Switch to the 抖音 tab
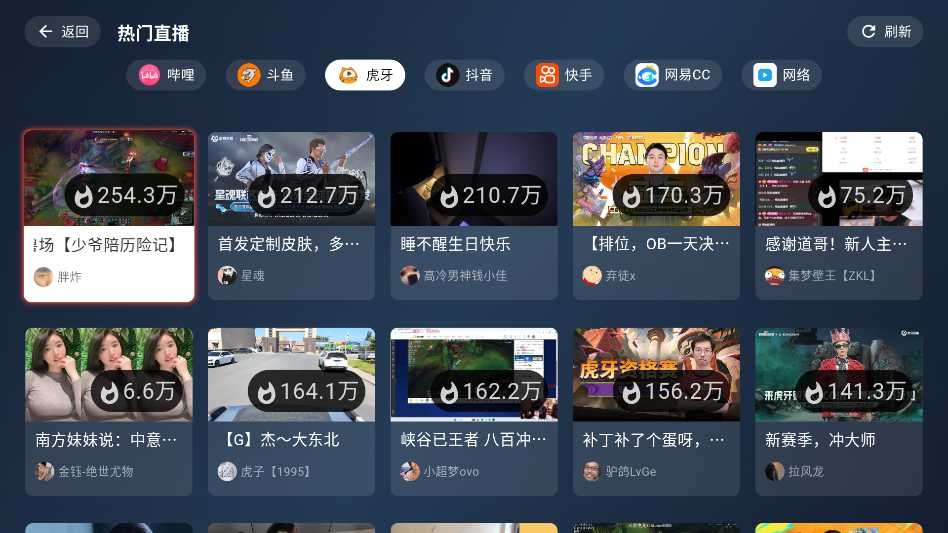 click(464, 75)
